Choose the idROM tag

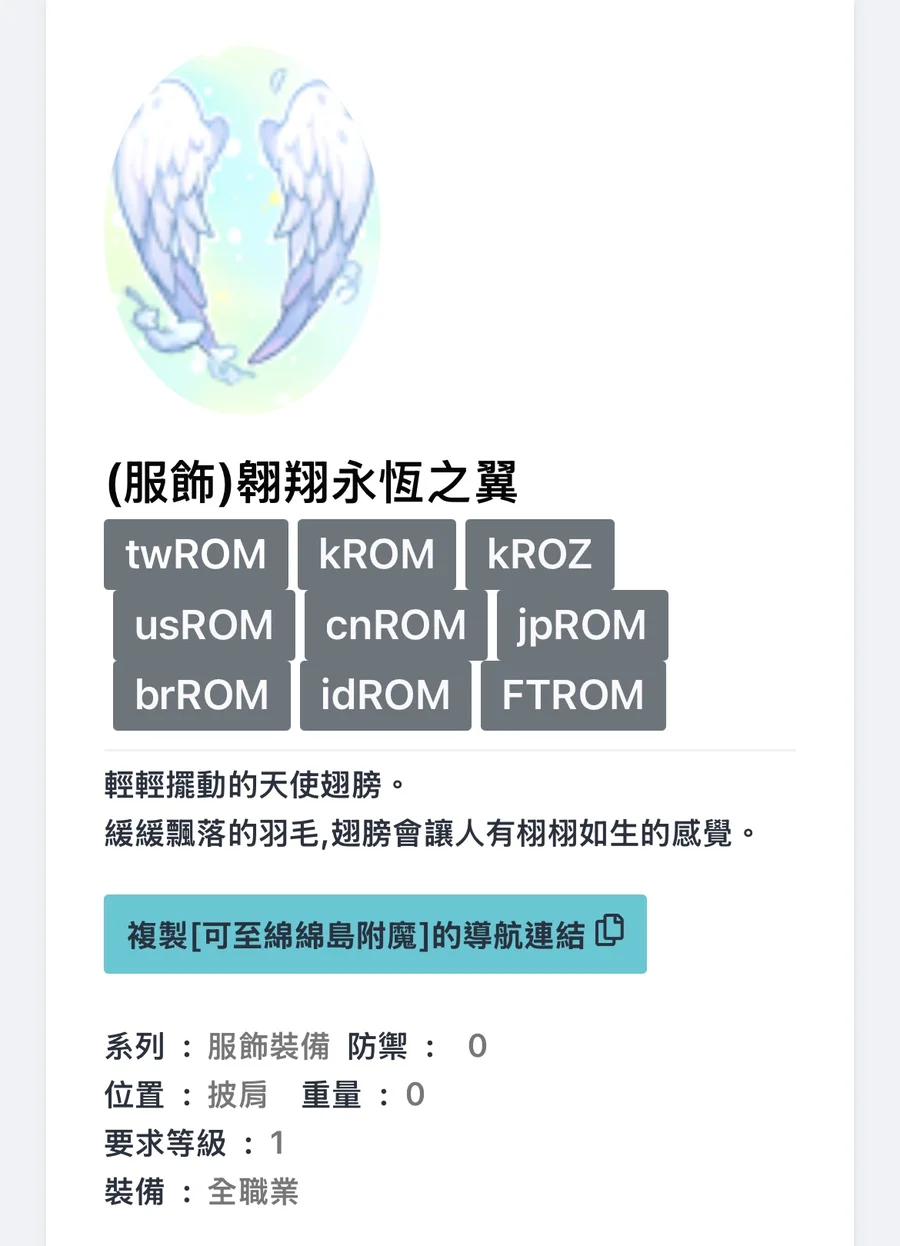[x=385, y=695]
